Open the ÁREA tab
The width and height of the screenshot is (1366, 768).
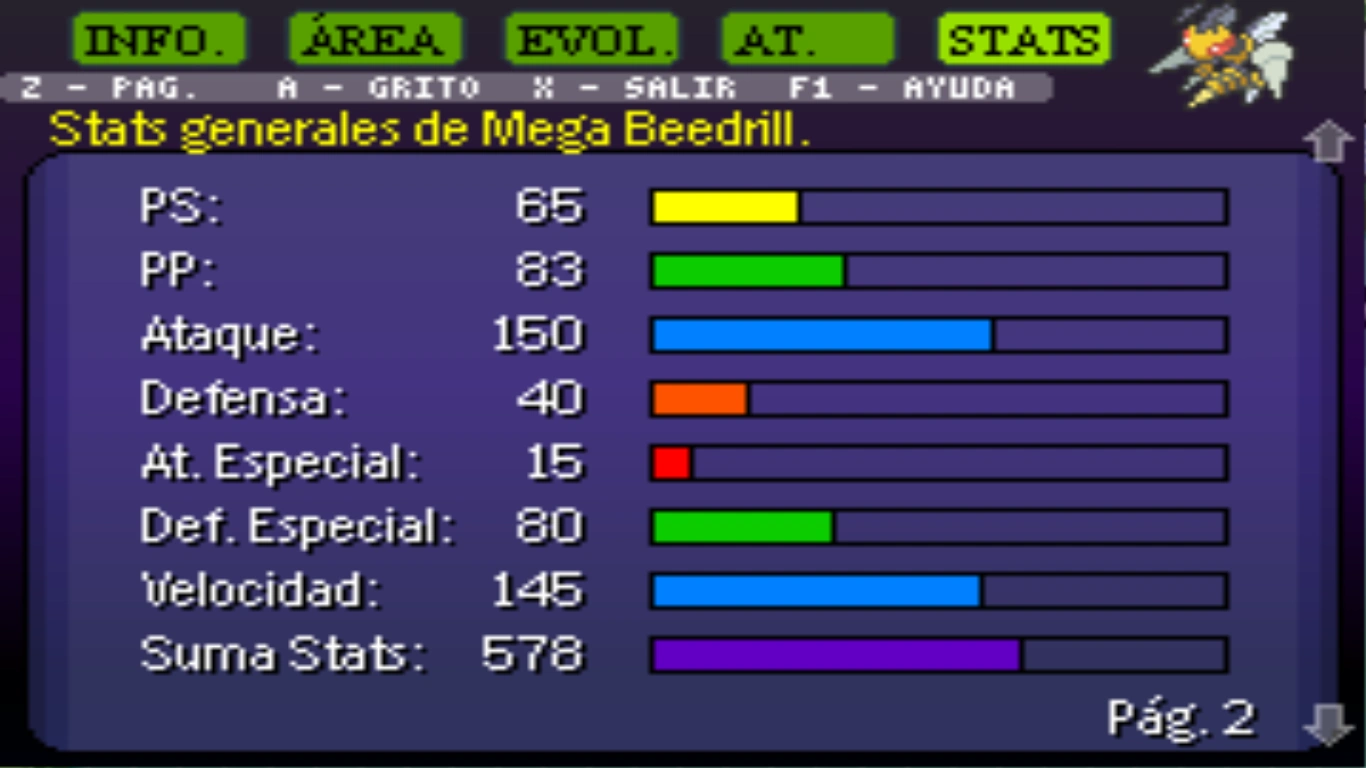[x=375, y=40]
